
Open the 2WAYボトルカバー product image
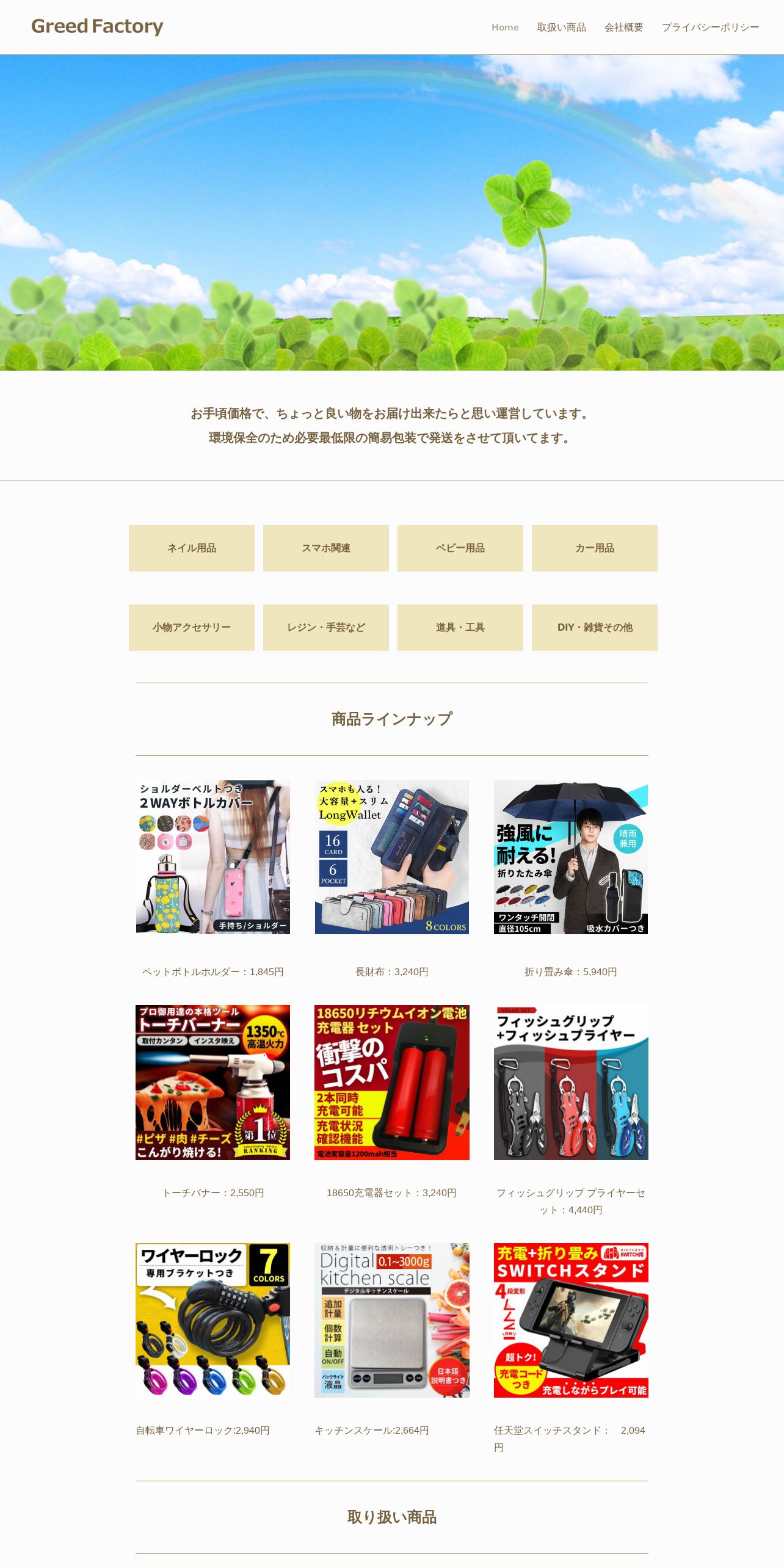tap(213, 857)
